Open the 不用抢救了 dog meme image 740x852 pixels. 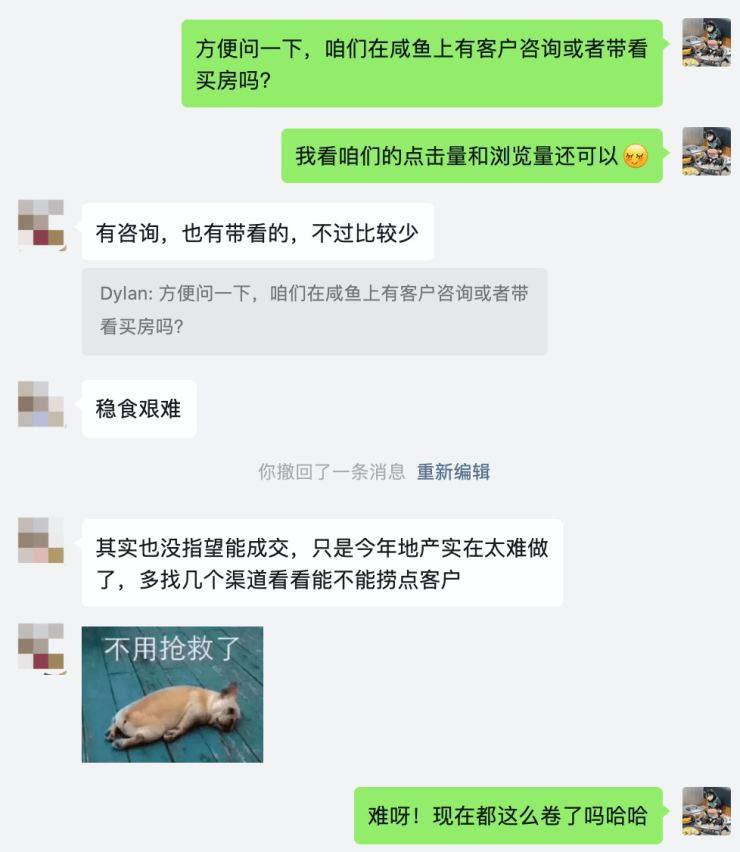172,694
